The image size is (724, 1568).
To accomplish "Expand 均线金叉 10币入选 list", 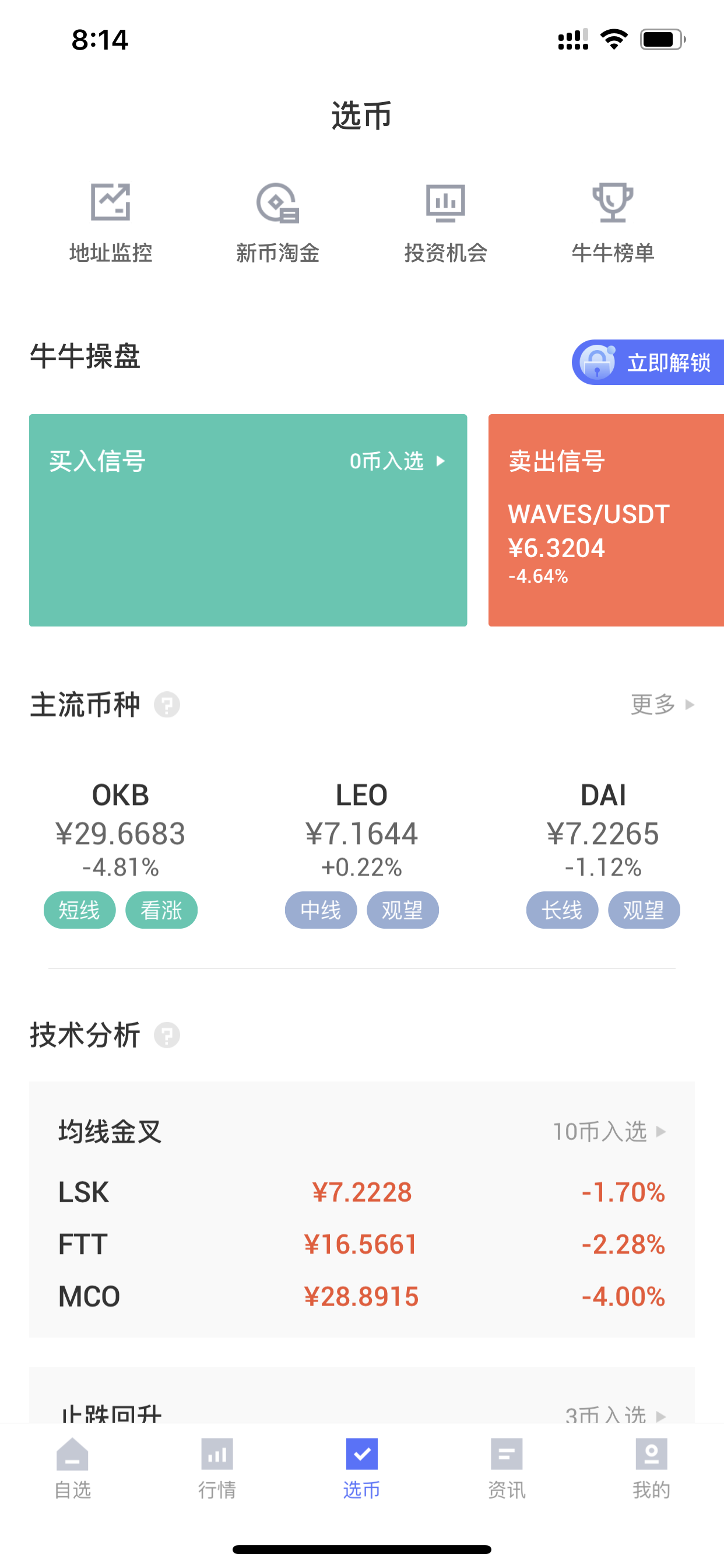I will coord(610,1132).
